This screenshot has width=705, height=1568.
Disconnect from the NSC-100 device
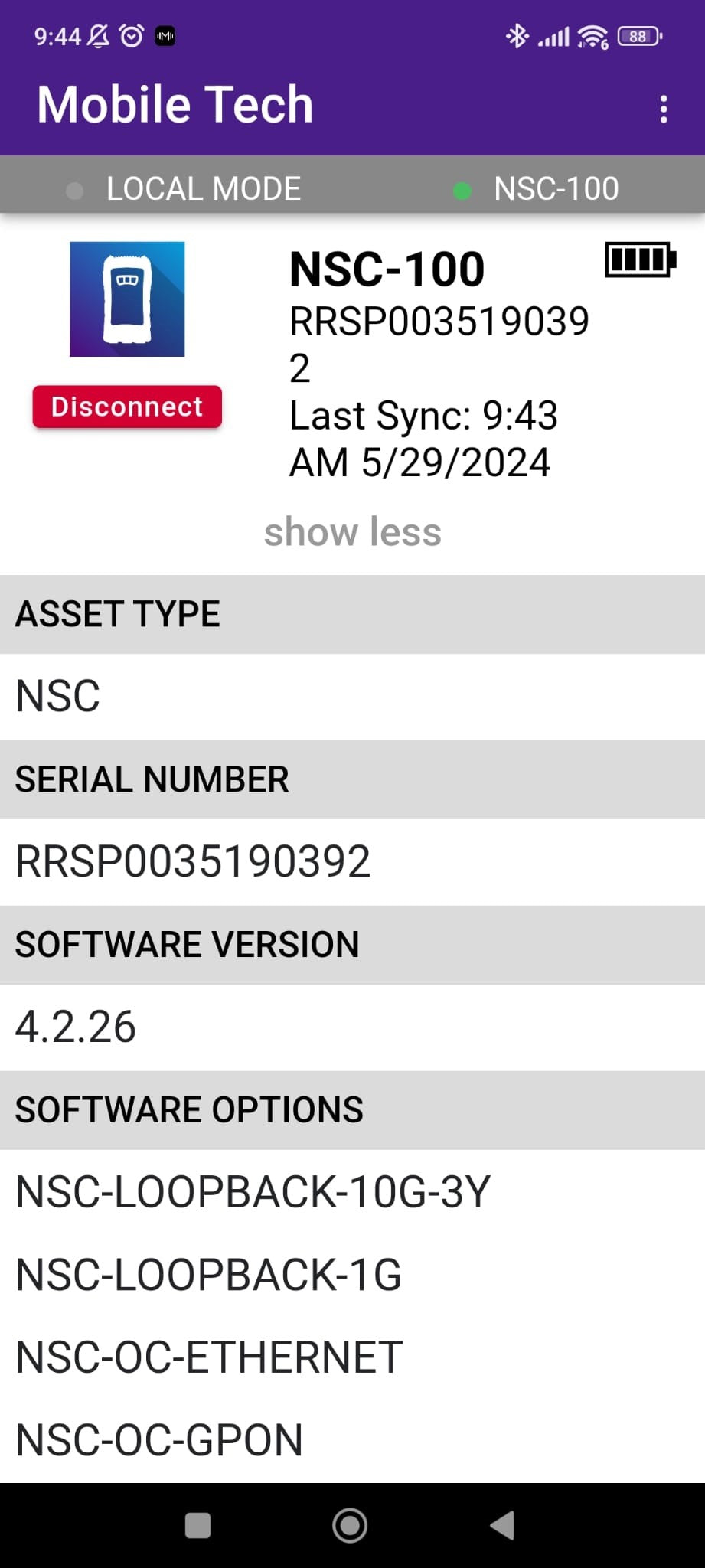pos(127,407)
